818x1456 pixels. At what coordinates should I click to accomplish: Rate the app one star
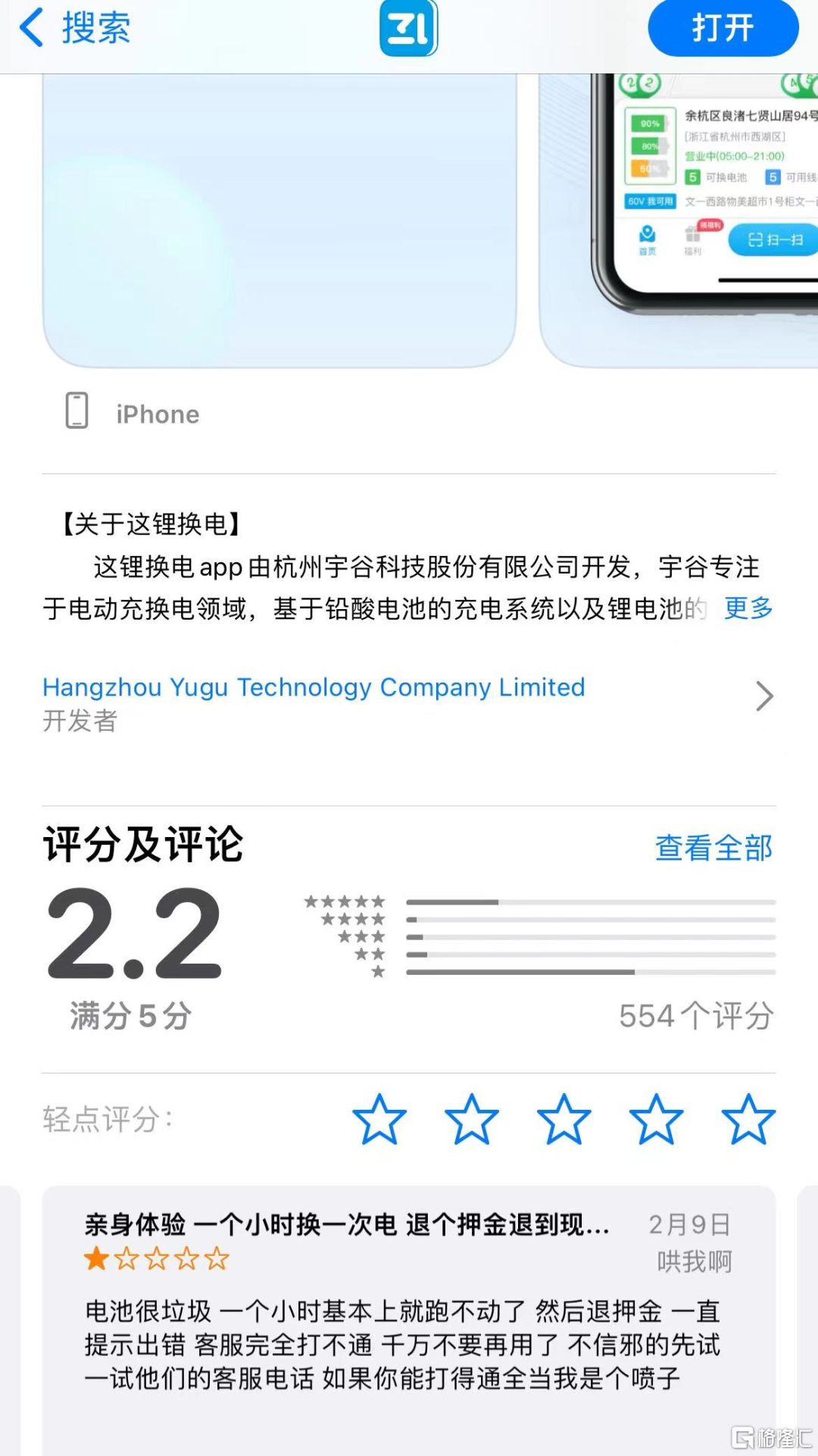point(379,1119)
